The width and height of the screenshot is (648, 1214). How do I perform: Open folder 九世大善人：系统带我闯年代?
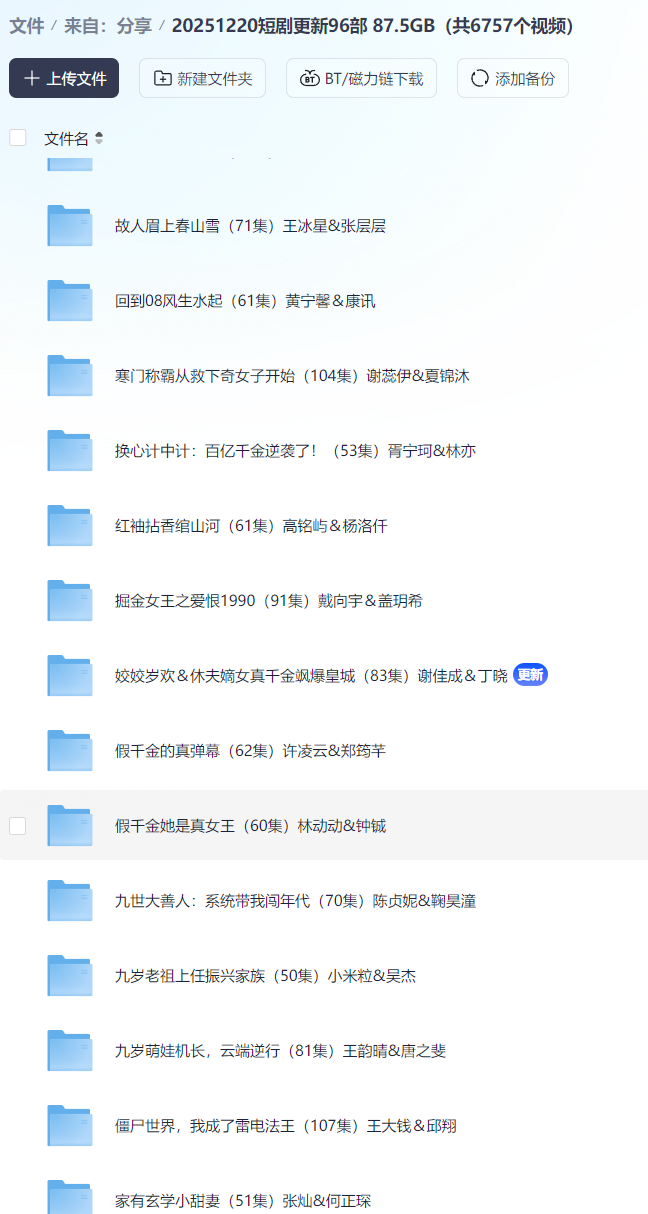point(295,901)
